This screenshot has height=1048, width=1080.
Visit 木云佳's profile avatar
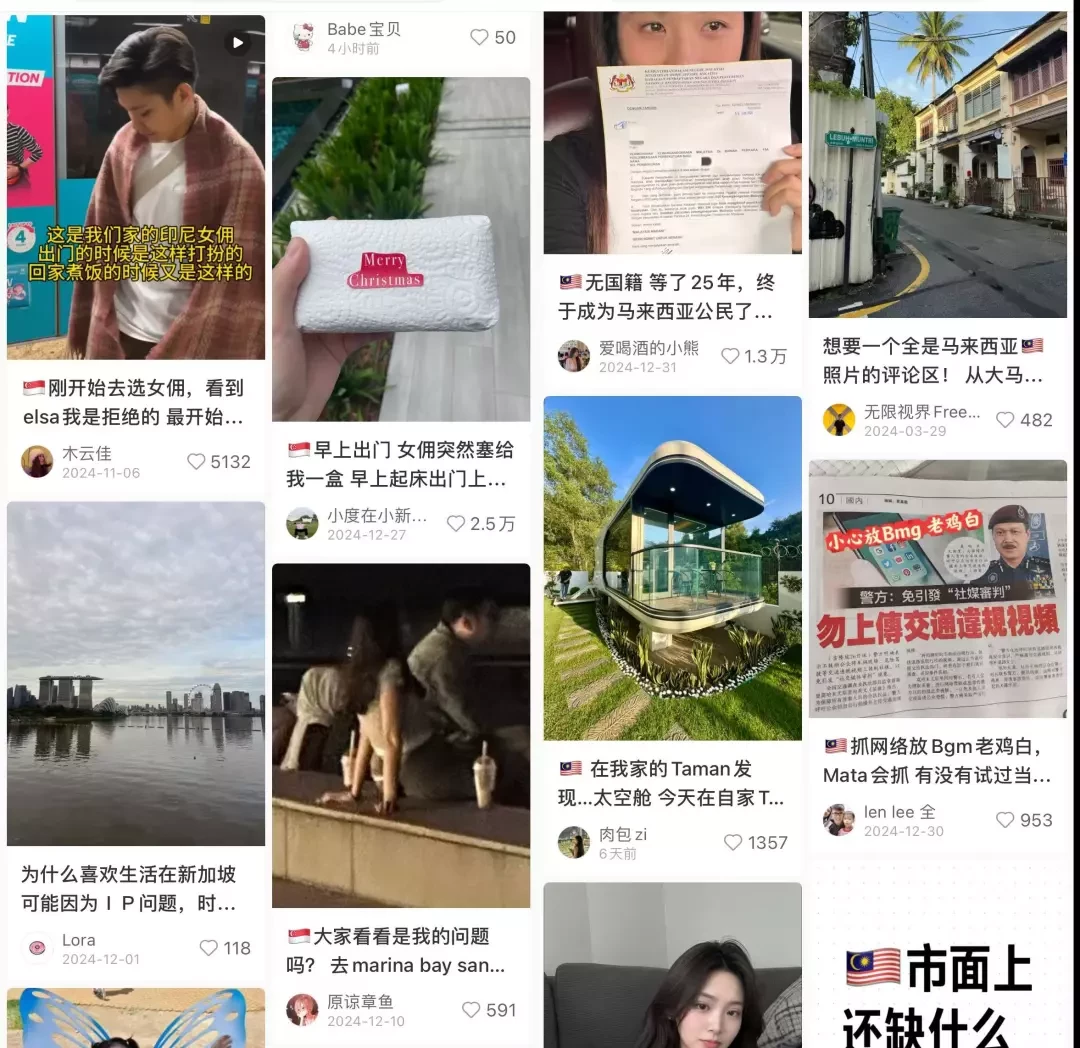(x=37, y=462)
